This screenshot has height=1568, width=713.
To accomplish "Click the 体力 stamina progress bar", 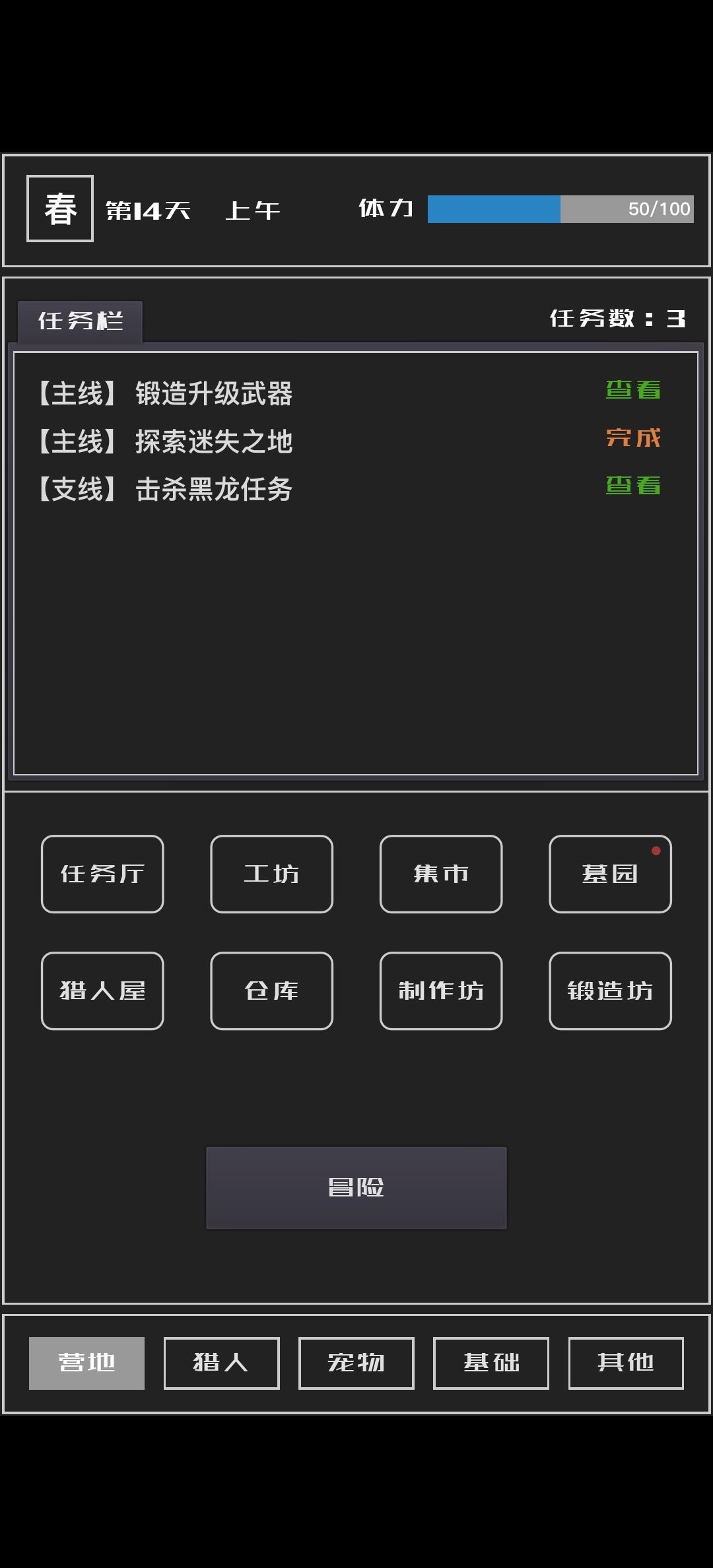I will click(560, 208).
